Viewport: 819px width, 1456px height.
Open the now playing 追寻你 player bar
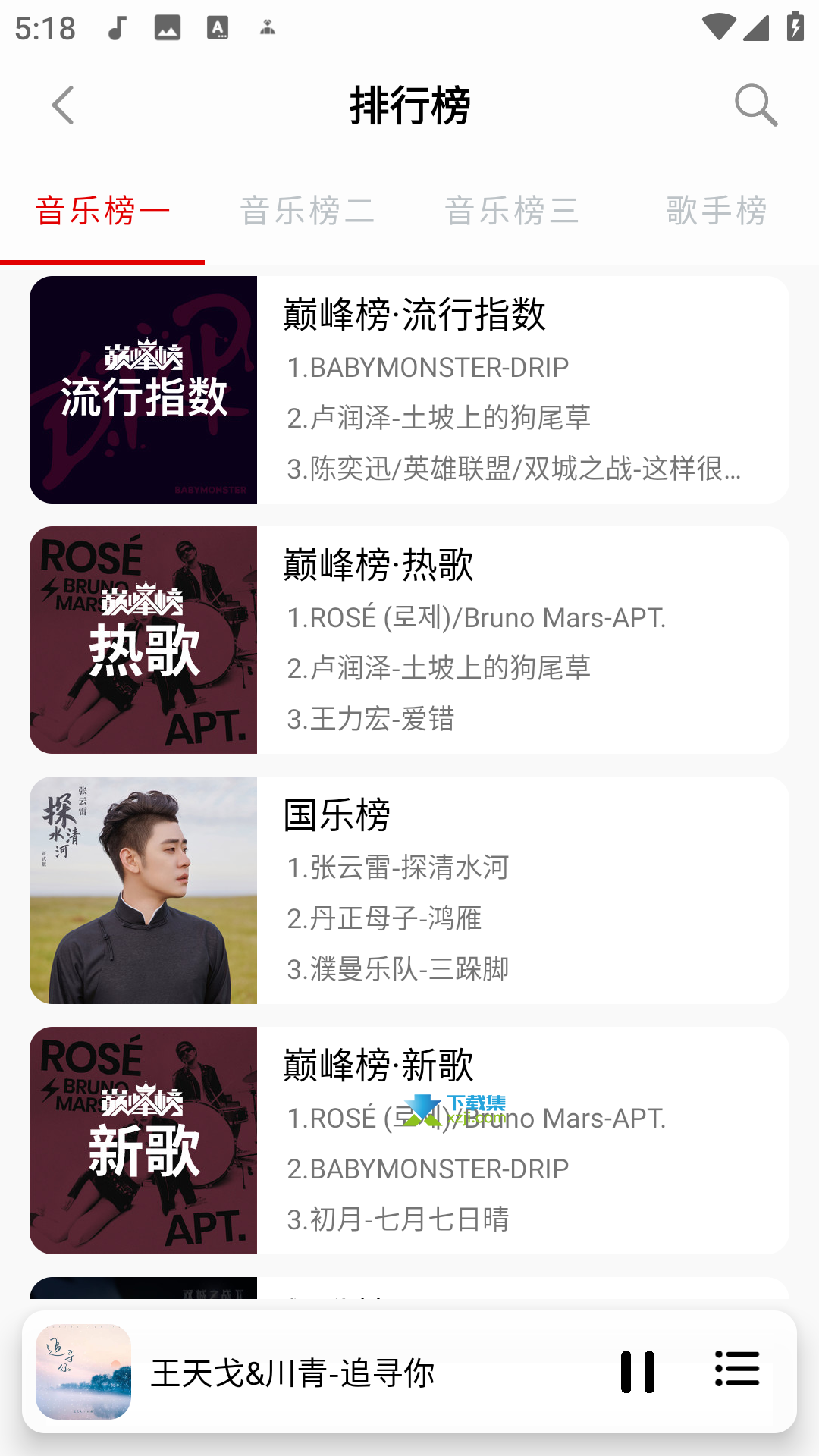pyautogui.click(x=409, y=1372)
